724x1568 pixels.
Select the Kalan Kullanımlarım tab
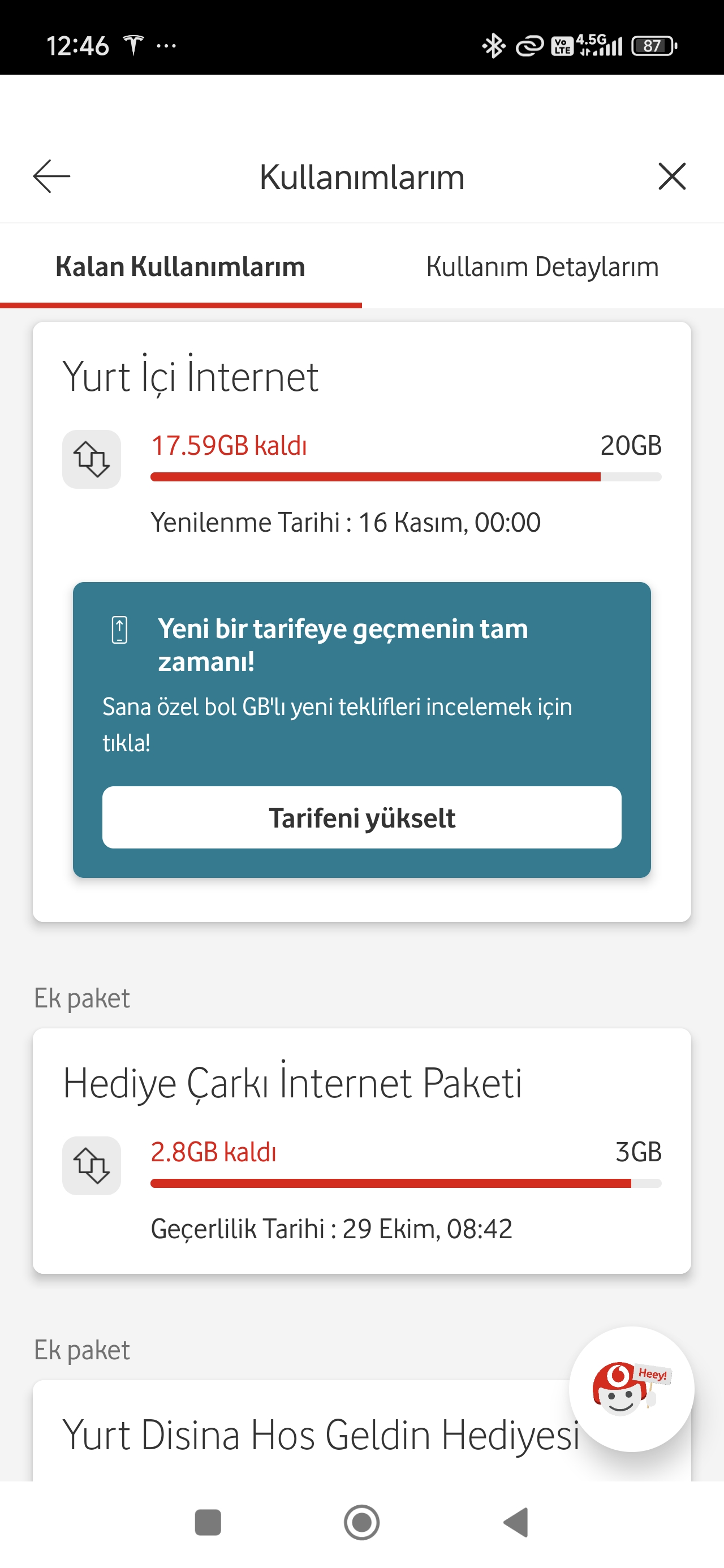180,267
